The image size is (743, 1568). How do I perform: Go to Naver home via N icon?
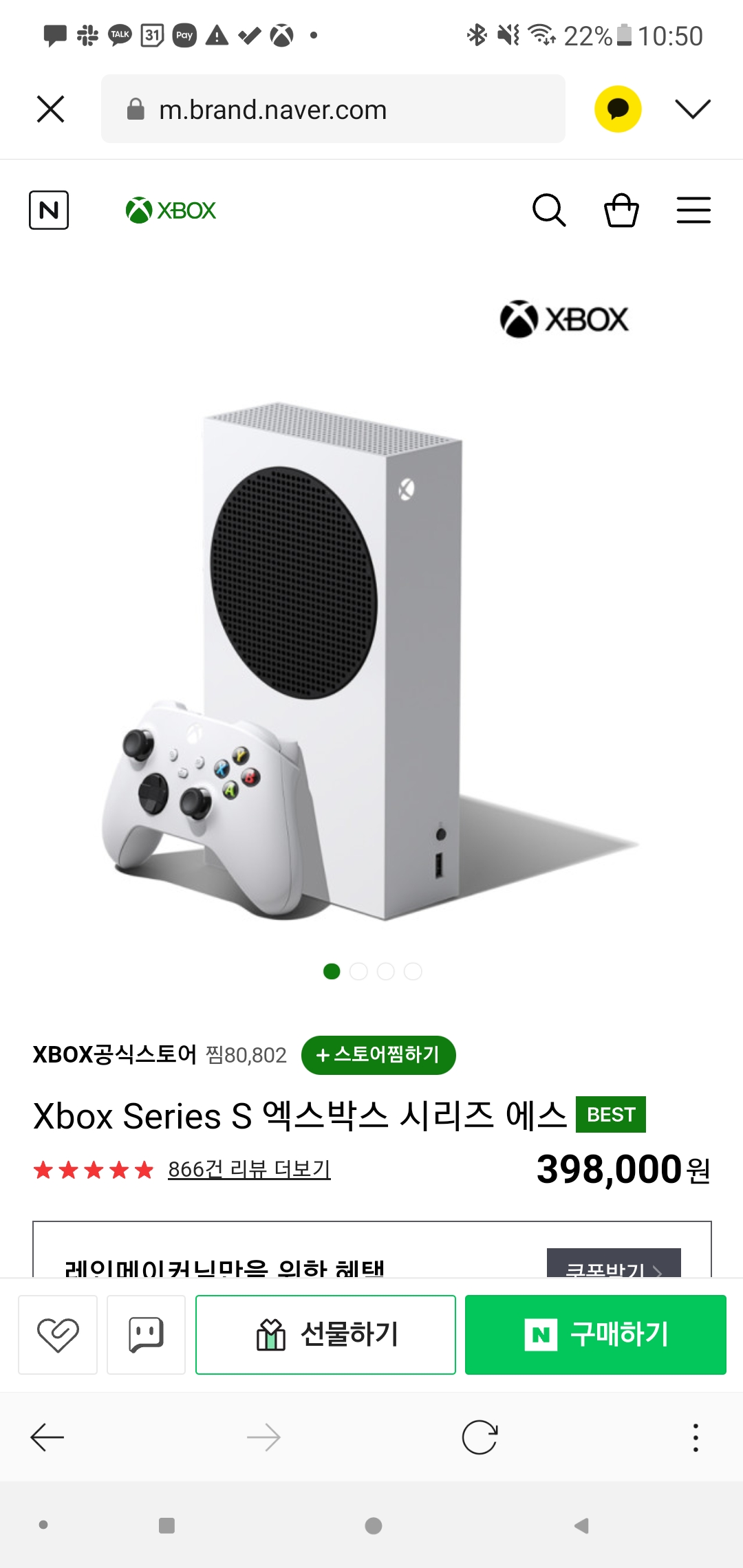click(49, 210)
